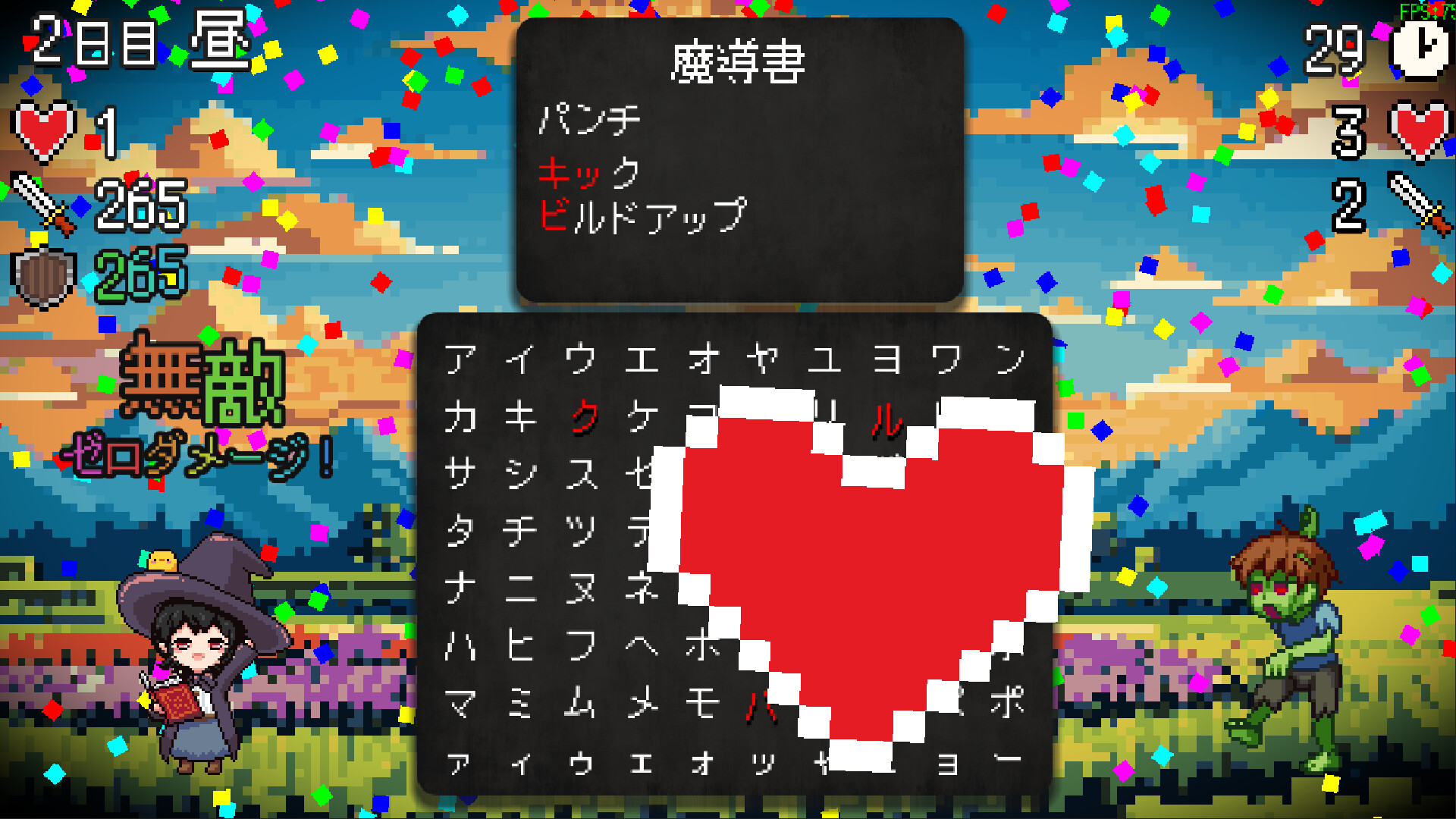The image size is (1456, 819).
Task: Select the シ key
Action: pos(520,474)
